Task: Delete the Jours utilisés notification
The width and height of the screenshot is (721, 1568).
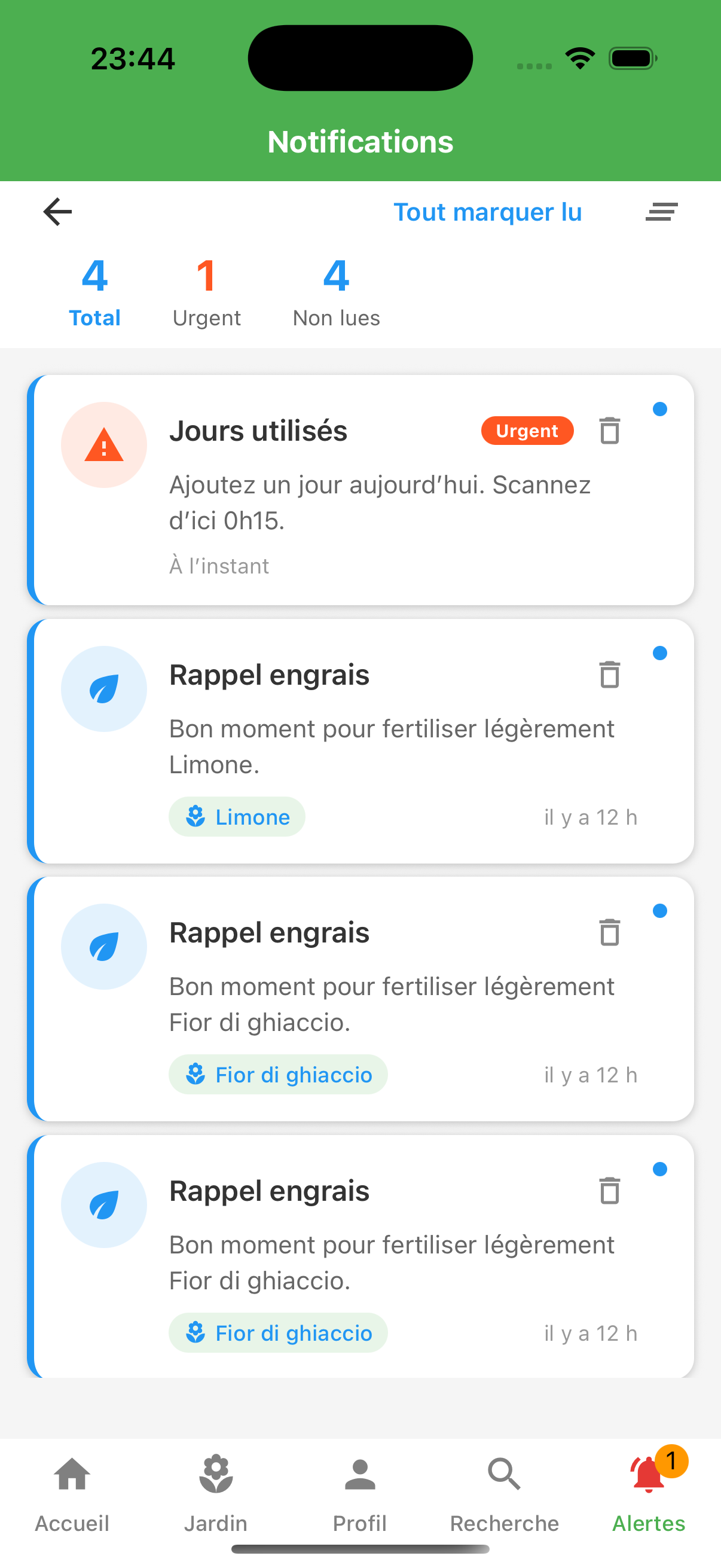Action: 609,431
